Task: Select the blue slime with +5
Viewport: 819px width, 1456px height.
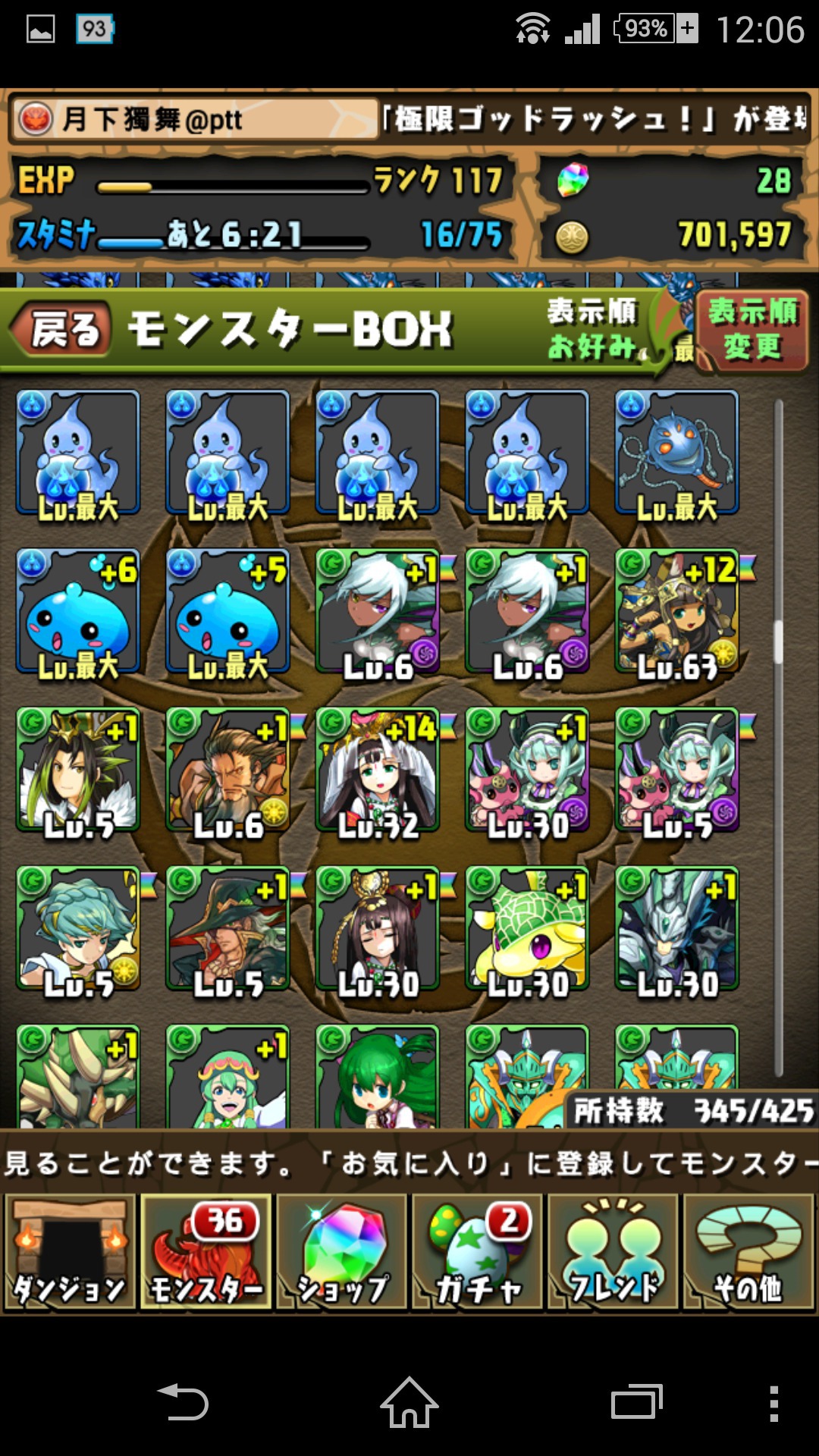Action: [227, 612]
